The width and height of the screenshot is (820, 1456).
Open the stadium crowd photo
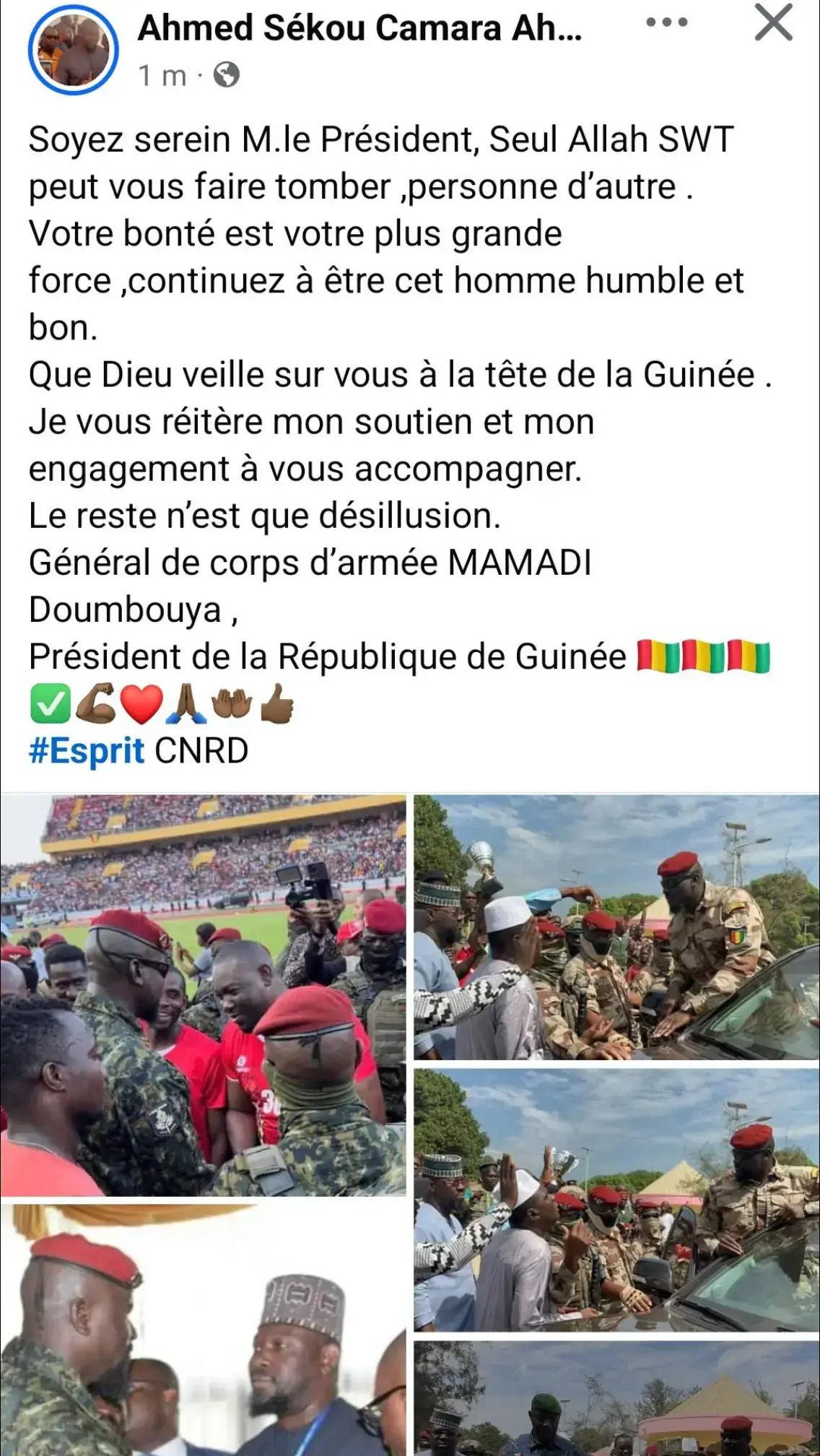coord(203,995)
